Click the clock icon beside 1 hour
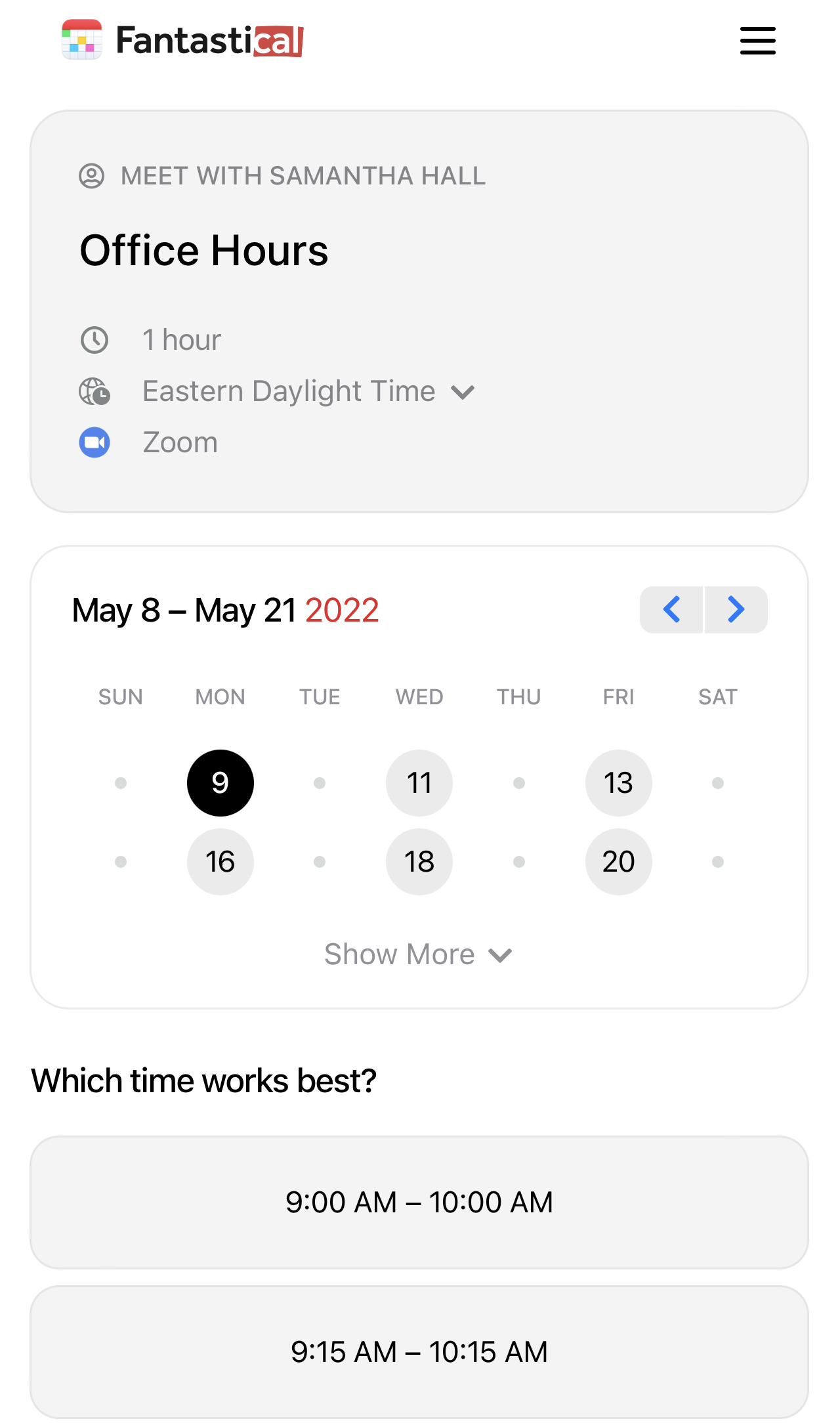The height and width of the screenshot is (1425, 840). point(94,339)
